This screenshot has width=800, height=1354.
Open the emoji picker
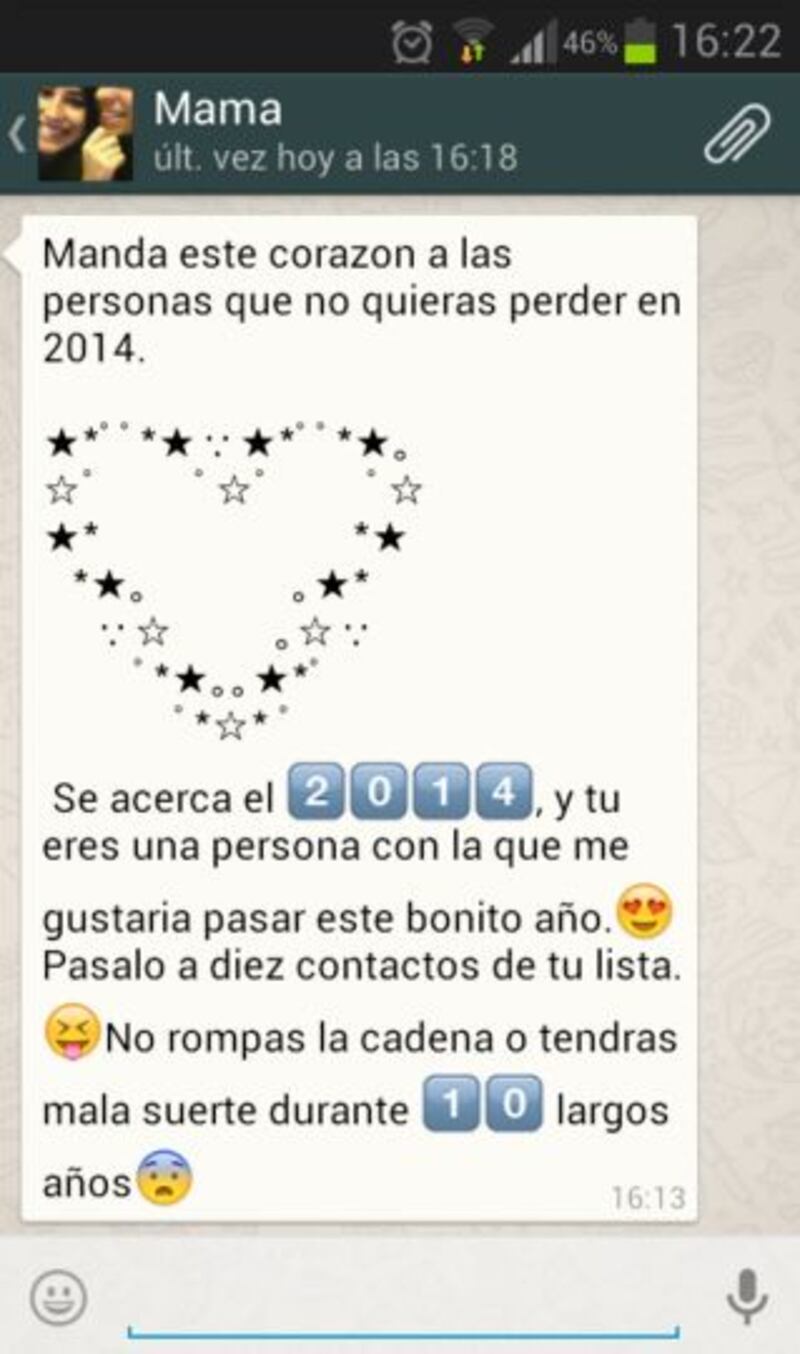59,1297
